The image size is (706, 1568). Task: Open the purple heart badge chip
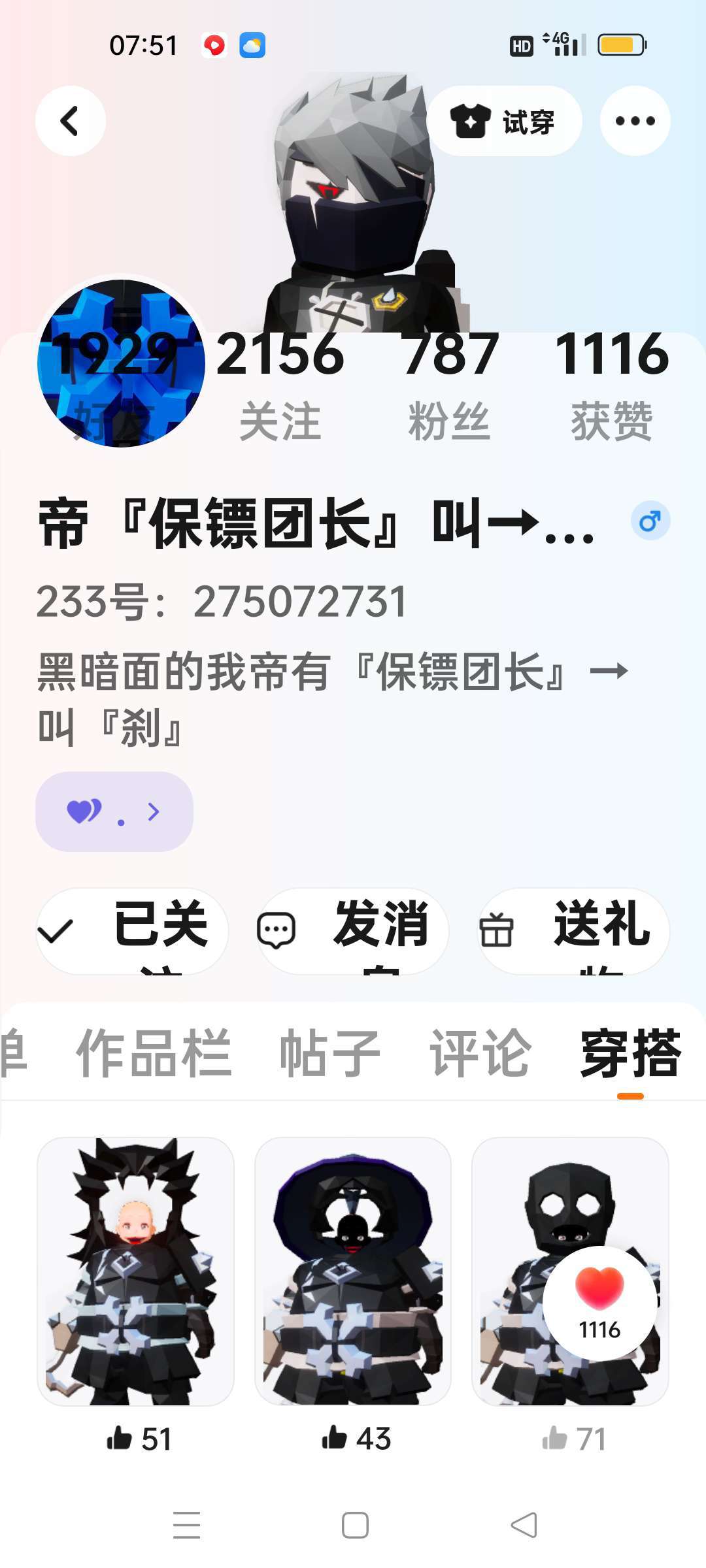(114, 811)
